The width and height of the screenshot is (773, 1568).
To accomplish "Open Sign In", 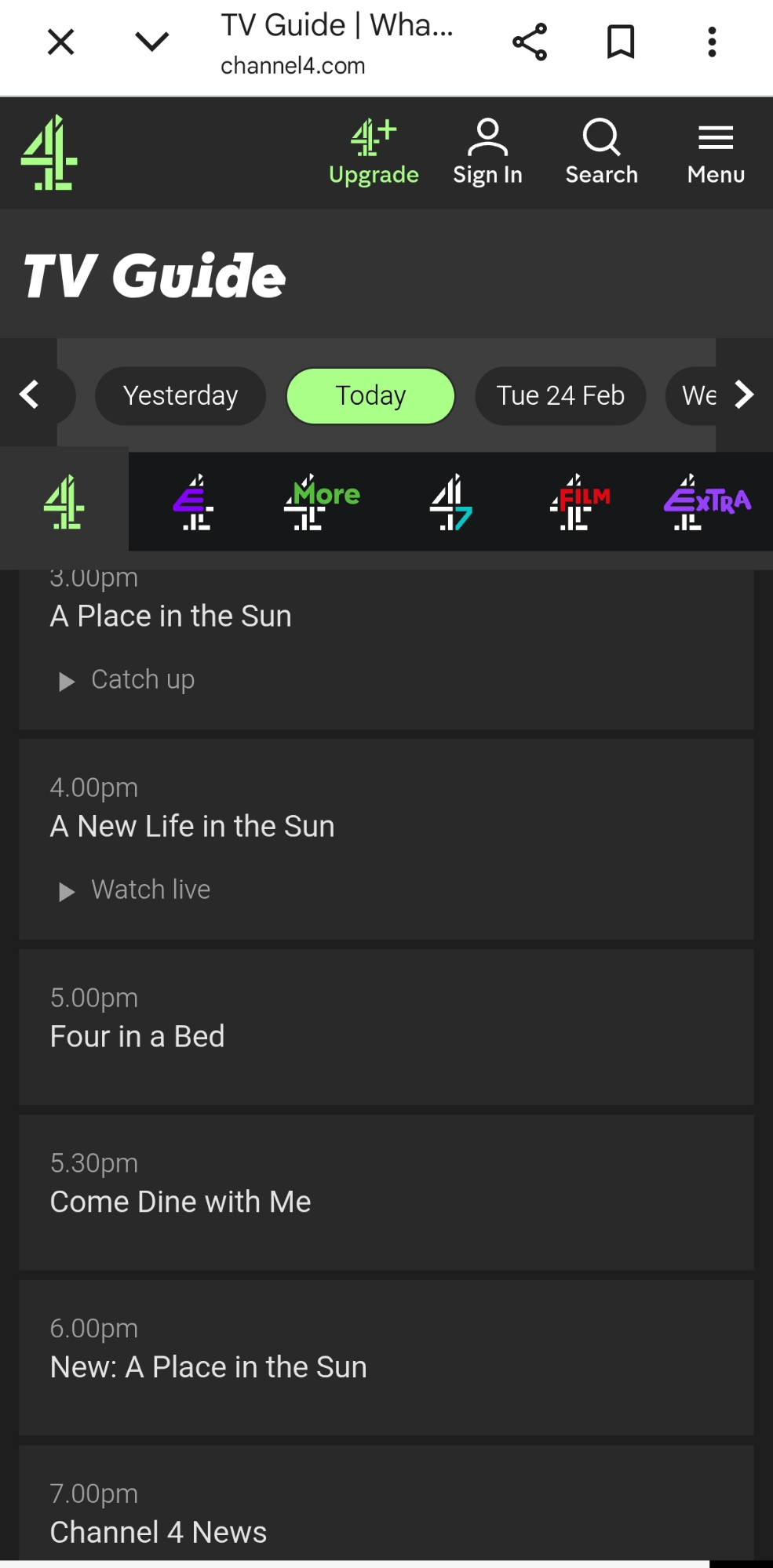I will 487,153.
